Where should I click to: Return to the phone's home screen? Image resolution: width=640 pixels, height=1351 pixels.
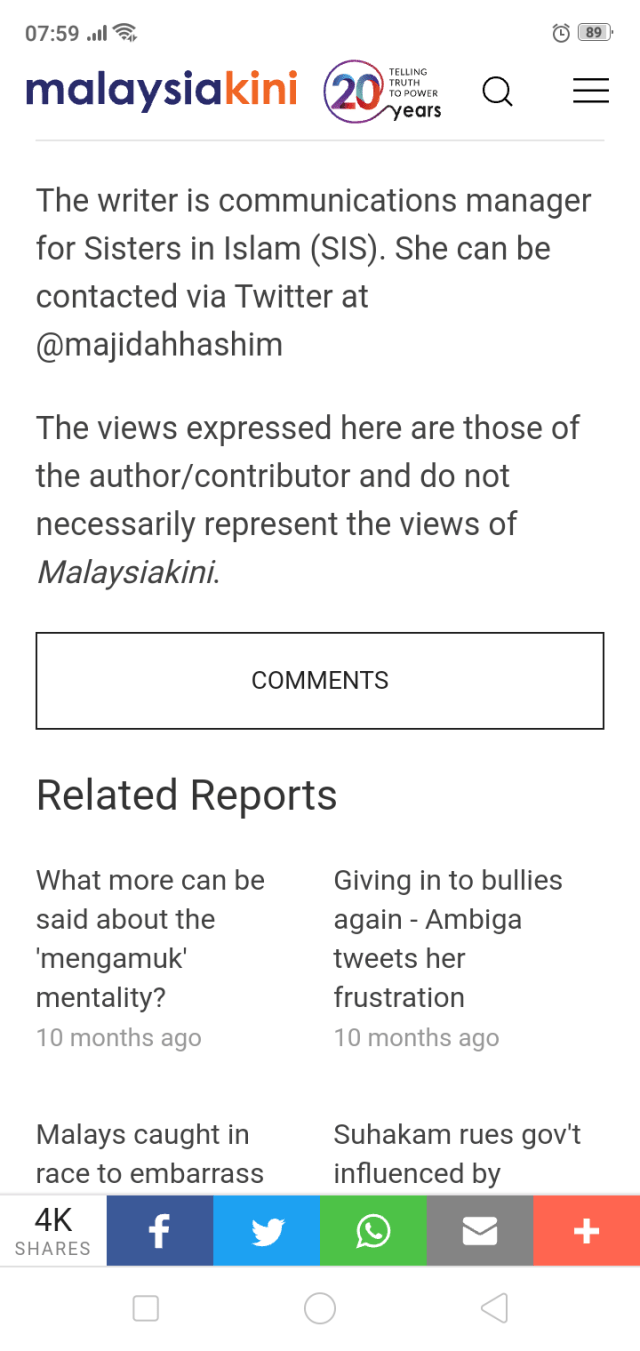(x=320, y=1308)
